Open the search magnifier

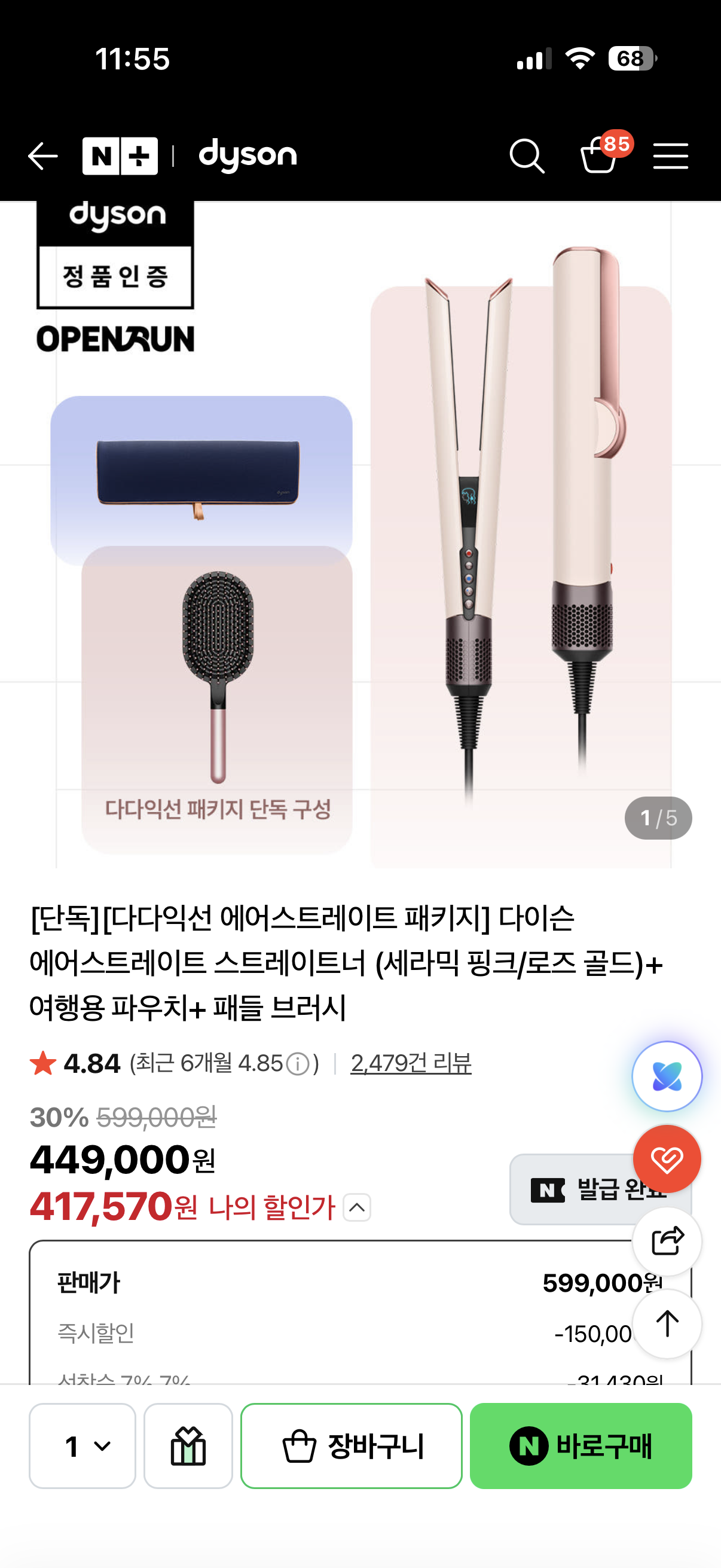(x=527, y=157)
